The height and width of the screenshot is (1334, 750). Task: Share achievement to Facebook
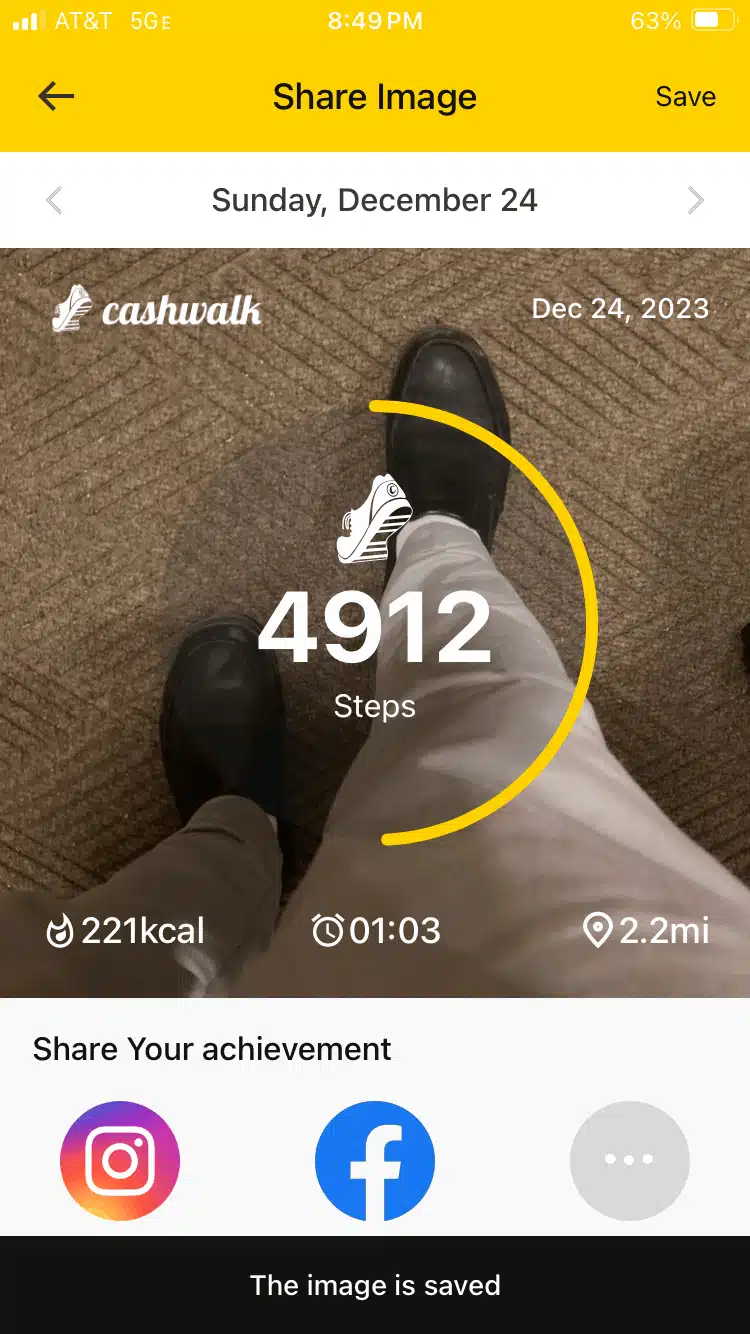[x=375, y=1161]
